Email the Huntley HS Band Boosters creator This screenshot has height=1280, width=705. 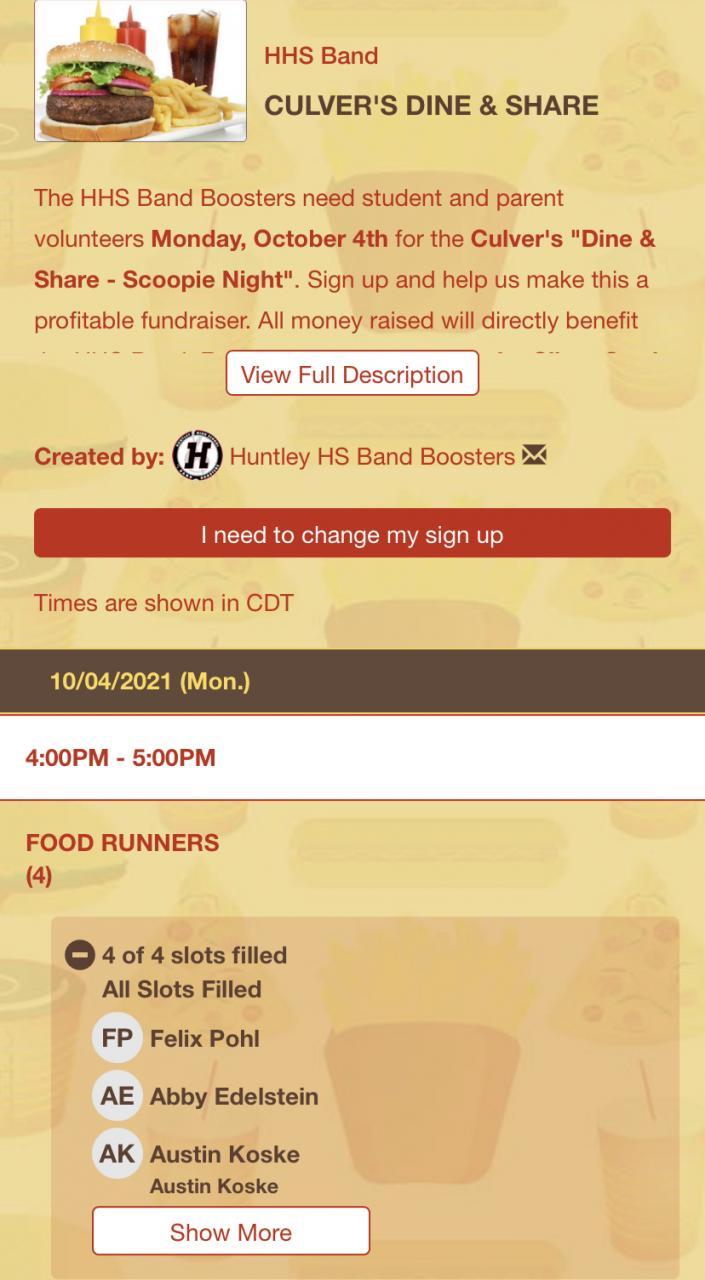click(535, 456)
